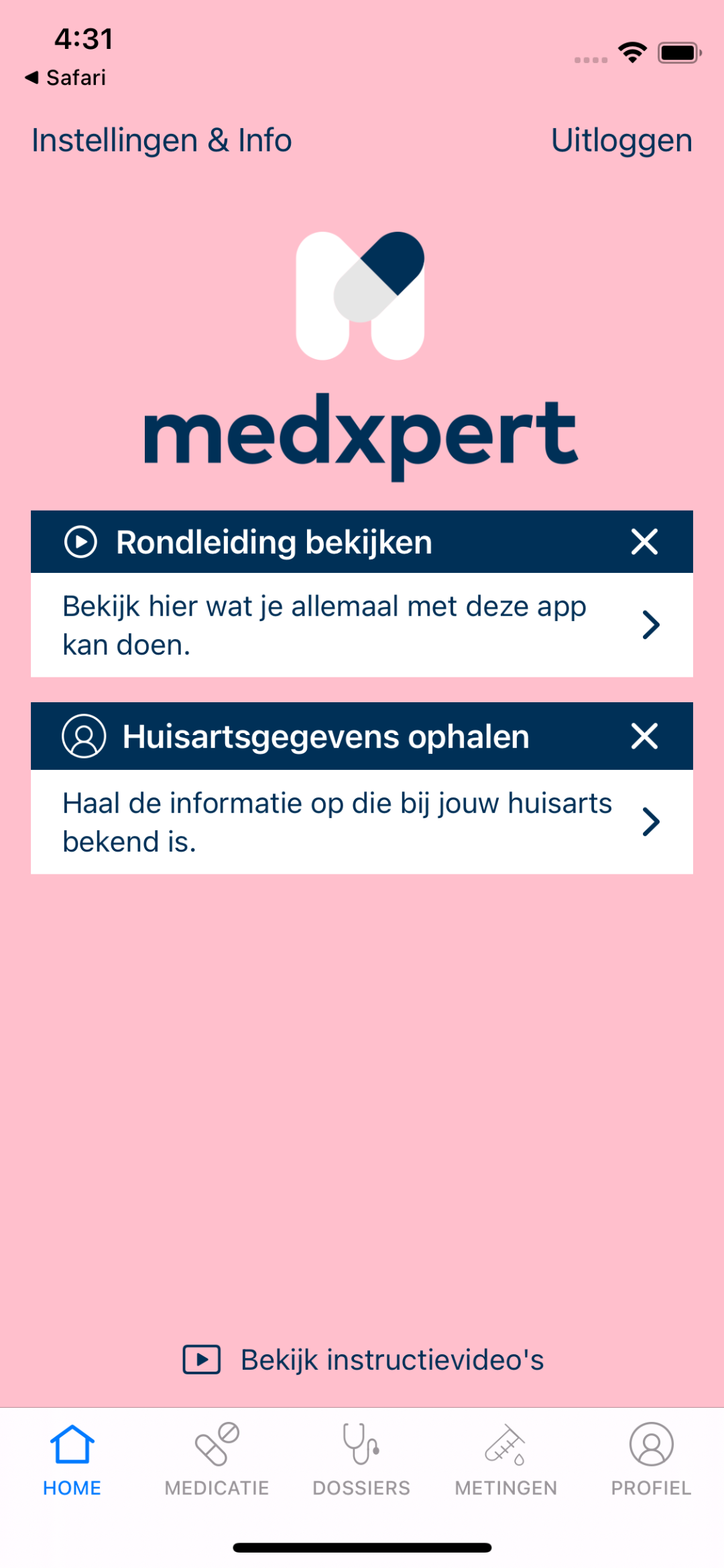Open Instellingen & Info
724x1568 pixels.
coord(162,141)
